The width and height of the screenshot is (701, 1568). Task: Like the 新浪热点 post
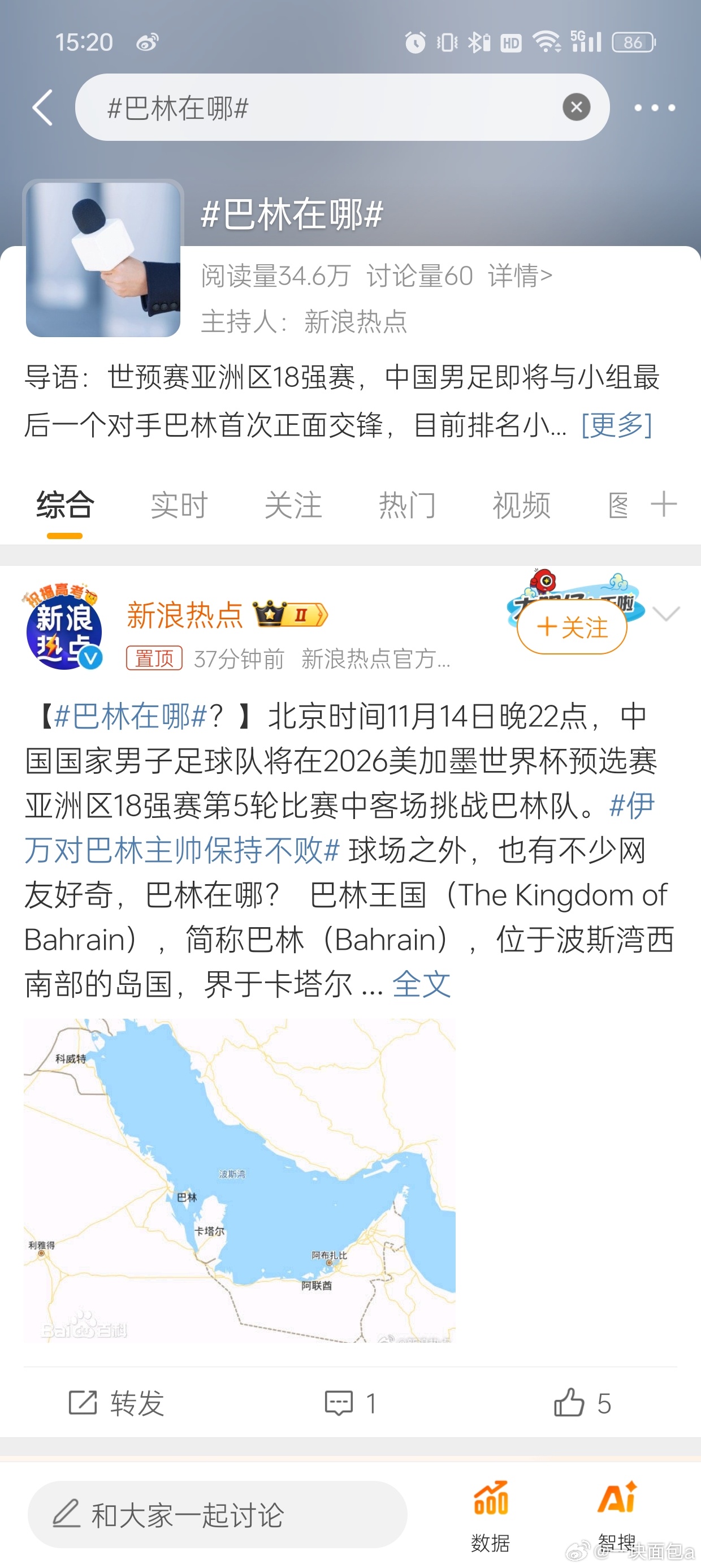pyautogui.click(x=582, y=1403)
